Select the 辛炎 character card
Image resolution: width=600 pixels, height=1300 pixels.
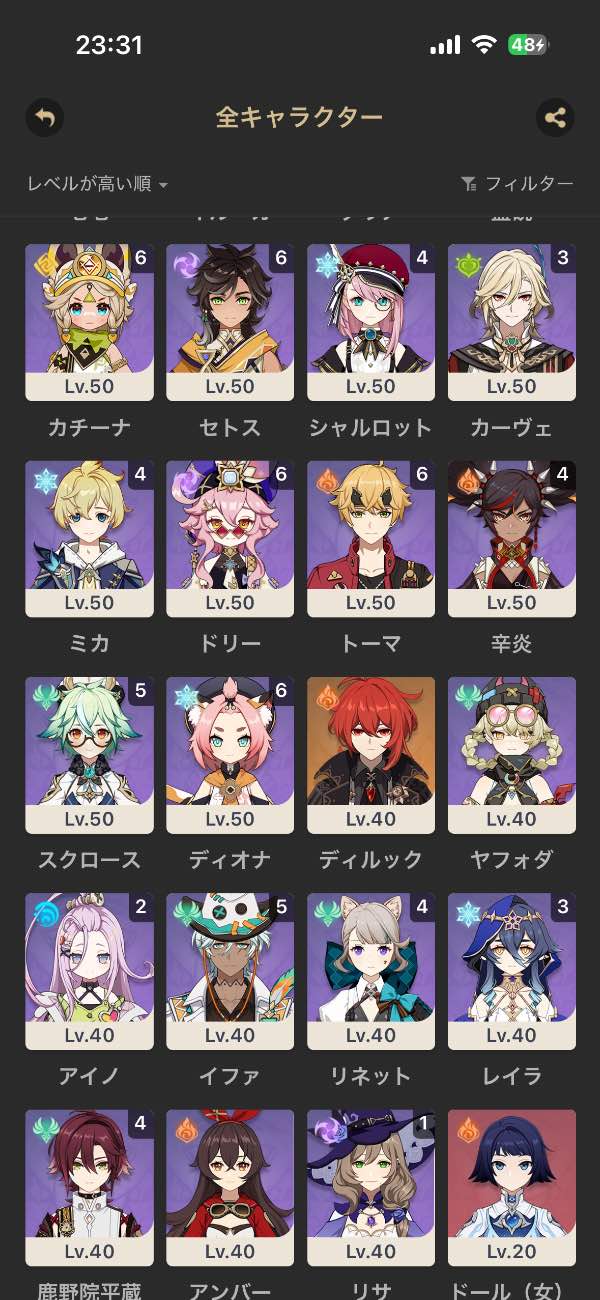512,538
